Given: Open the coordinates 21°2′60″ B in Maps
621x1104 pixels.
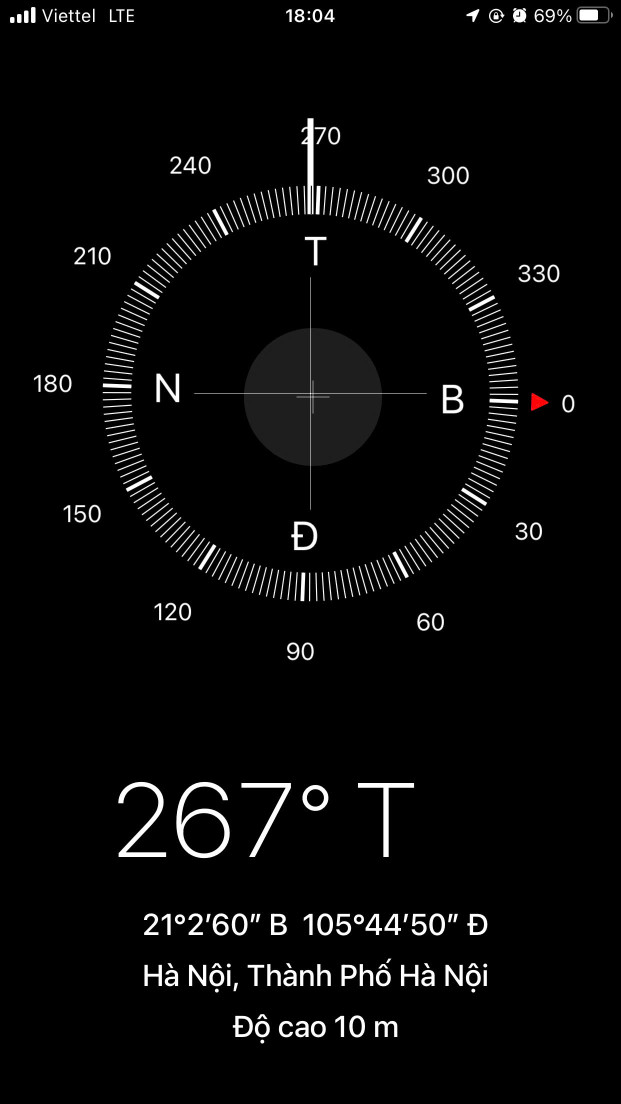Looking at the screenshot, I should click(x=215, y=925).
